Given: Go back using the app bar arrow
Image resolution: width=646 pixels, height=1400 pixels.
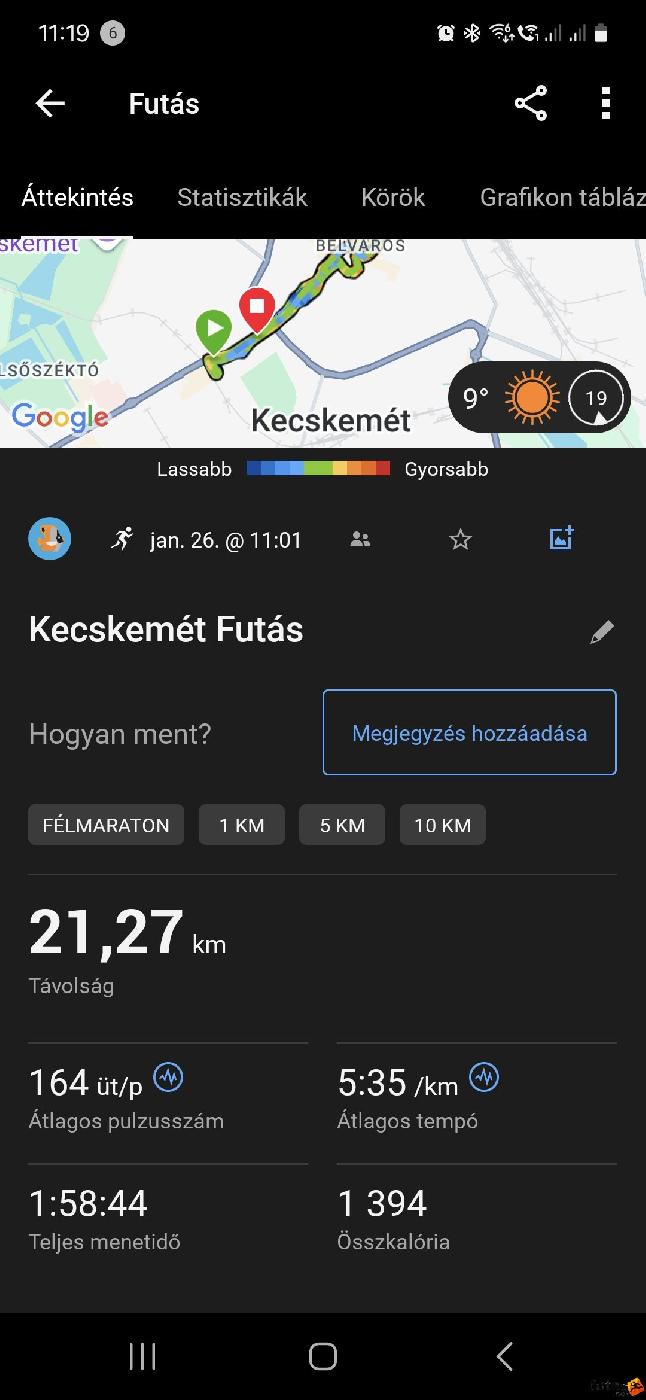Looking at the screenshot, I should (x=50, y=103).
